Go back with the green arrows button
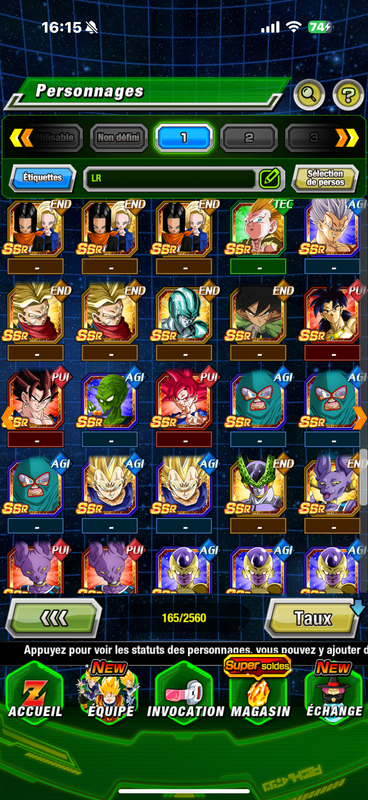 click(x=54, y=618)
